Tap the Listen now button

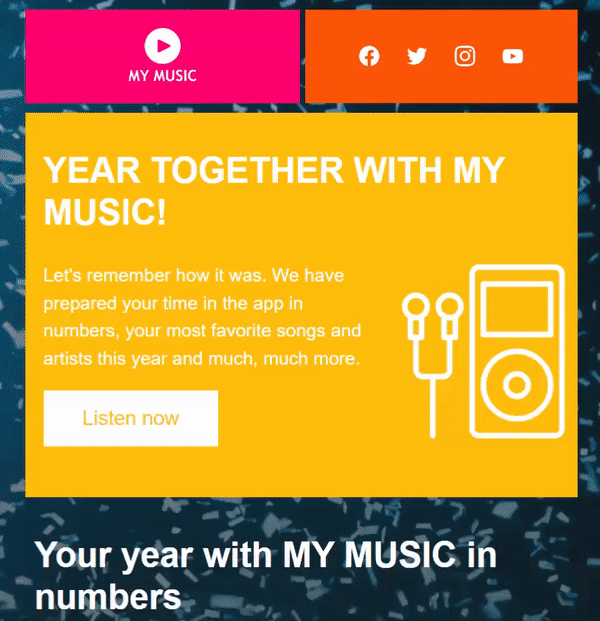pyautogui.click(x=131, y=418)
